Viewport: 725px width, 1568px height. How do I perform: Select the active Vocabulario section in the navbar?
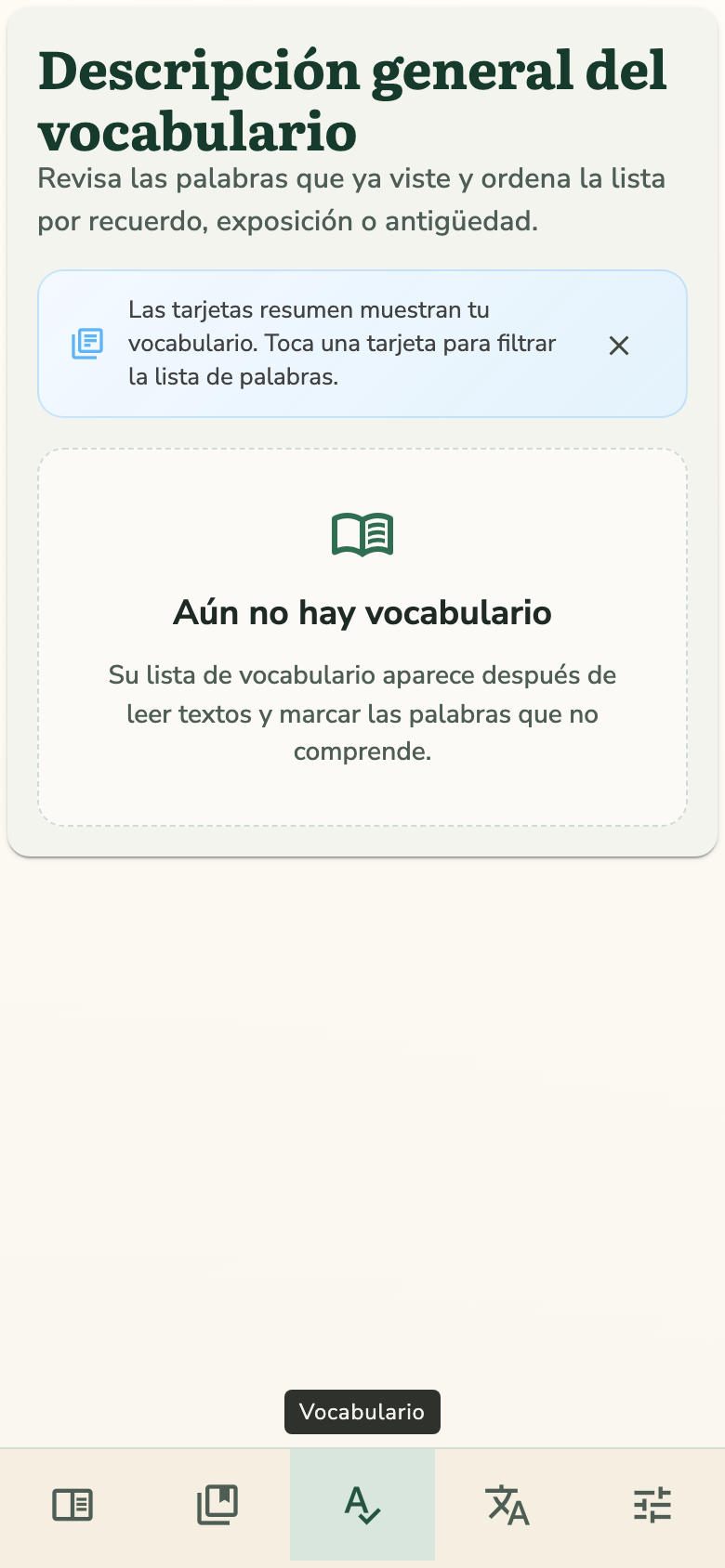[x=362, y=1504]
